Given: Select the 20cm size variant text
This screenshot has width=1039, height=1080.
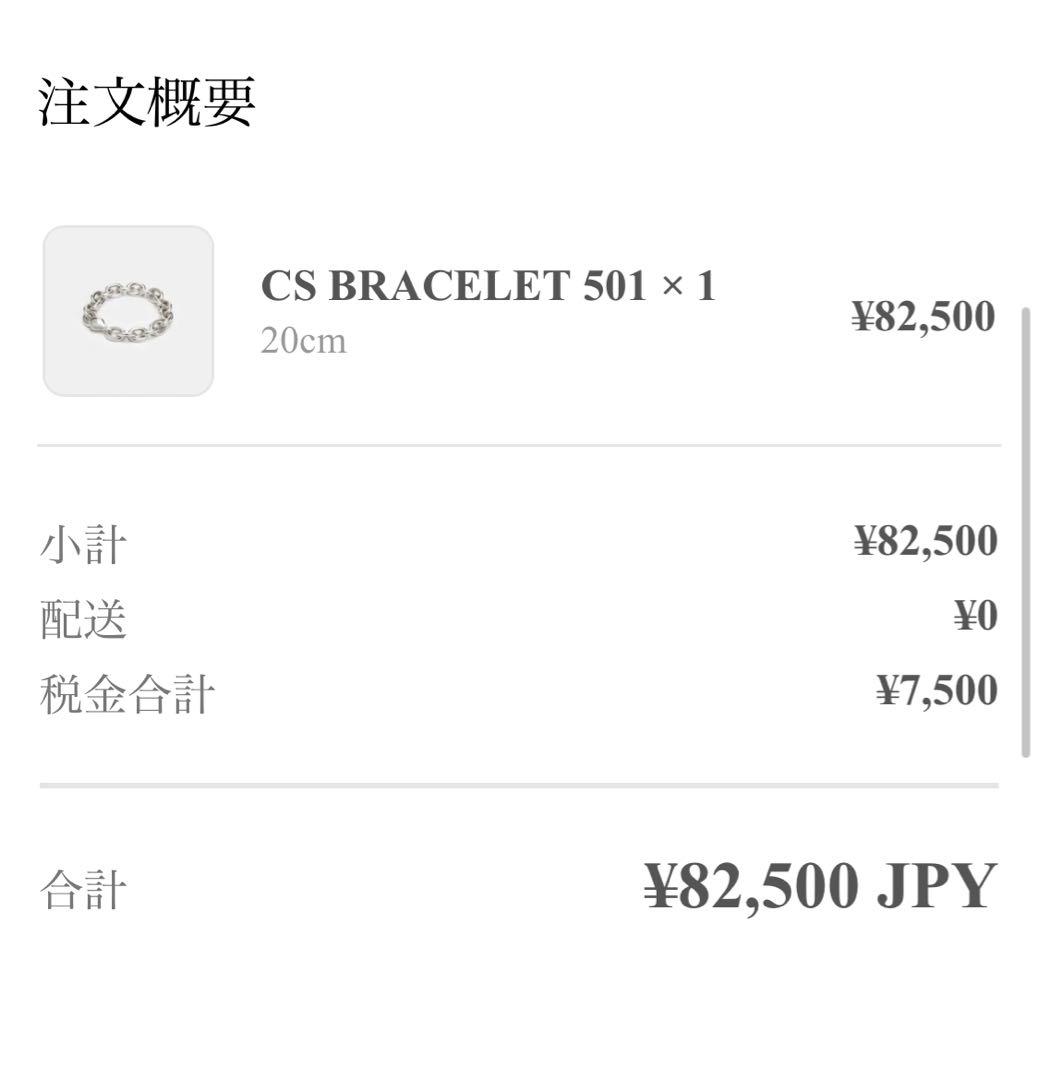Looking at the screenshot, I should coord(302,340).
